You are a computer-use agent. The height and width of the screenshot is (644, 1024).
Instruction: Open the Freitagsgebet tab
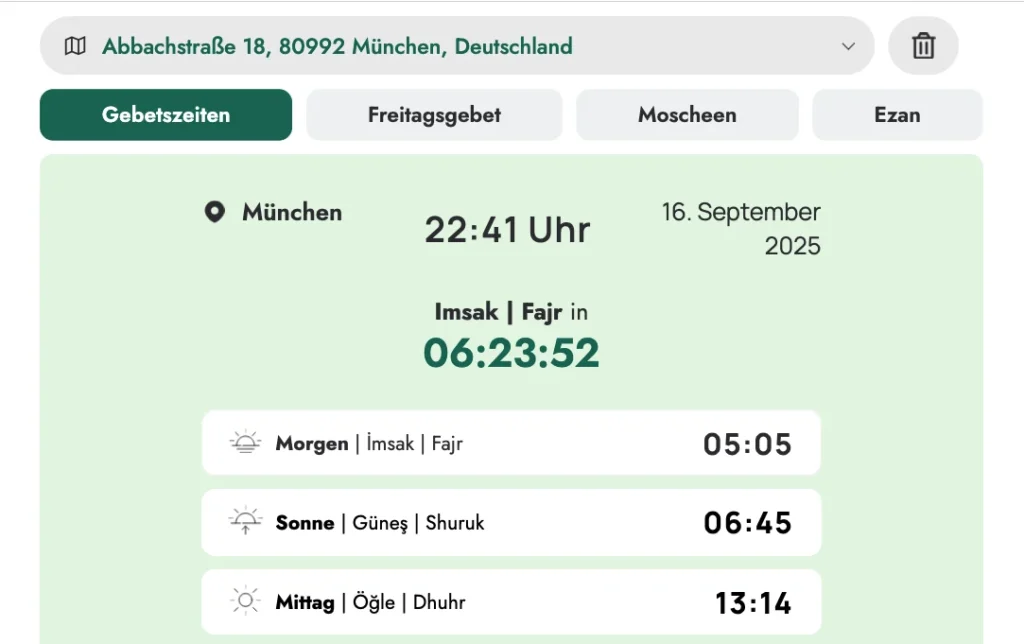(434, 115)
